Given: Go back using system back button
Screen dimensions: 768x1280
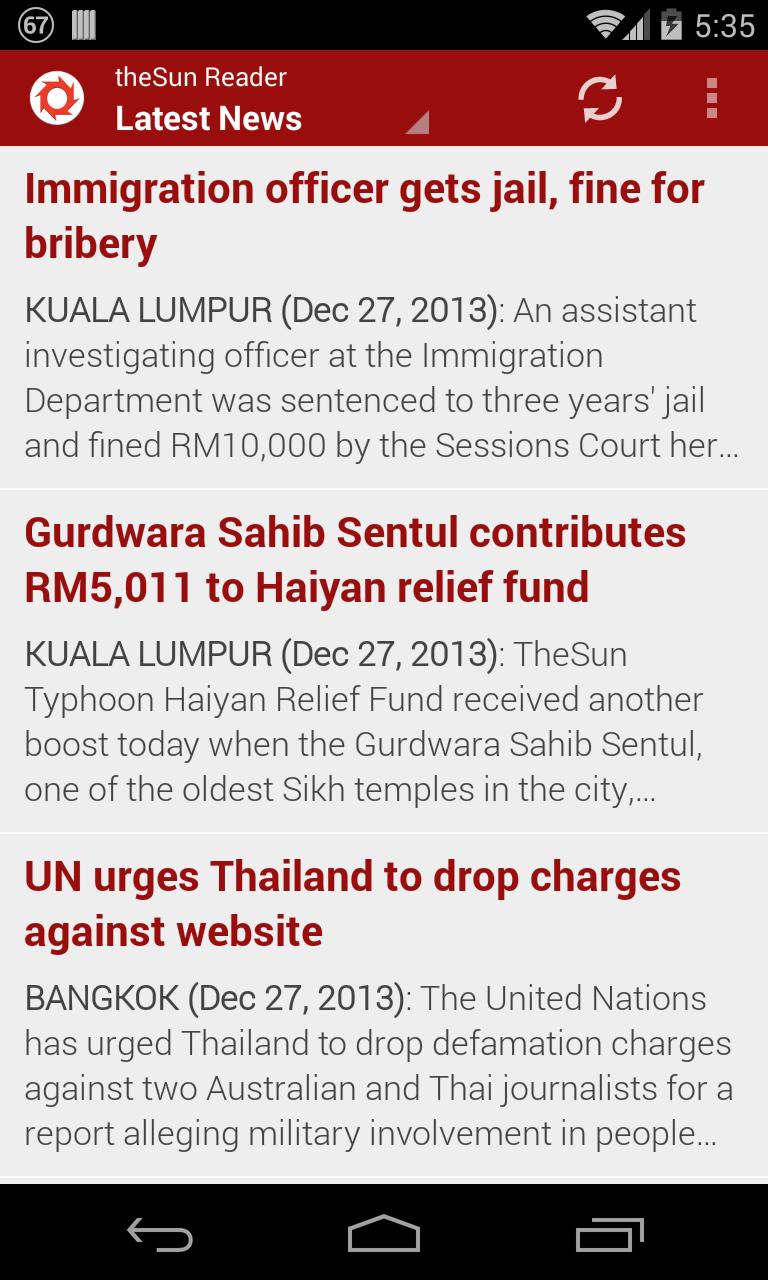Looking at the screenshot, I should [159, 1235].
